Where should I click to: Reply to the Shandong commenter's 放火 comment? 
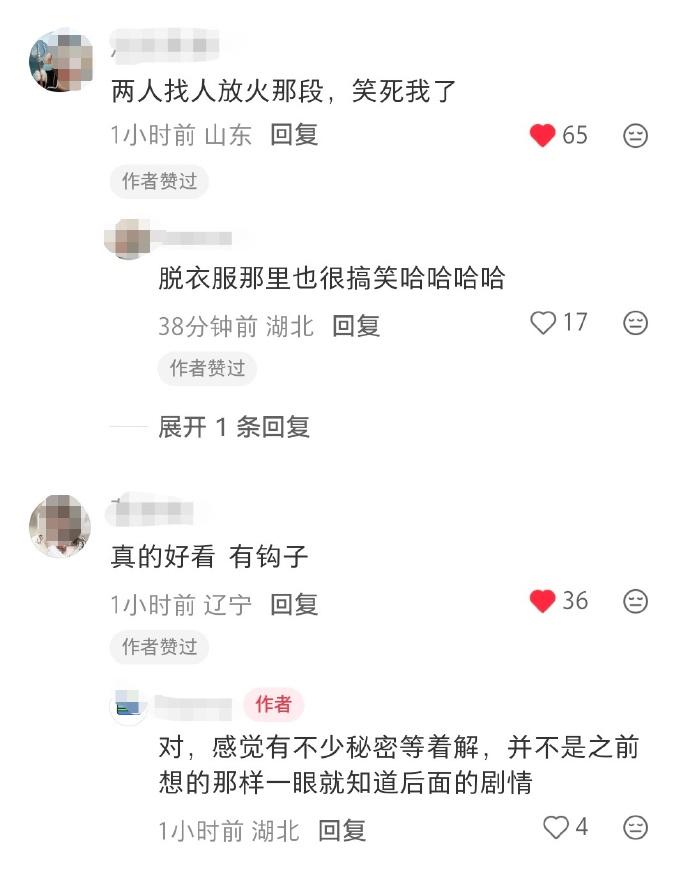[x=294, y=135]
